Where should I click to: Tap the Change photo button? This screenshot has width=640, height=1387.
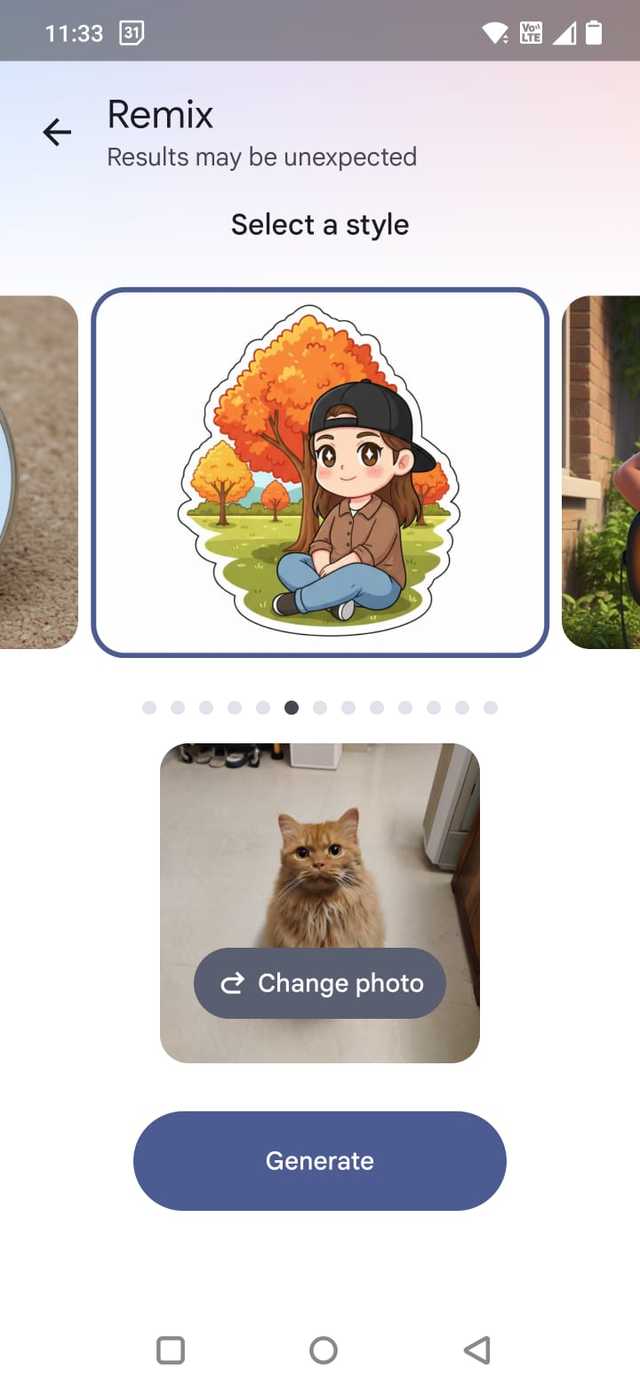coord(320,983)
